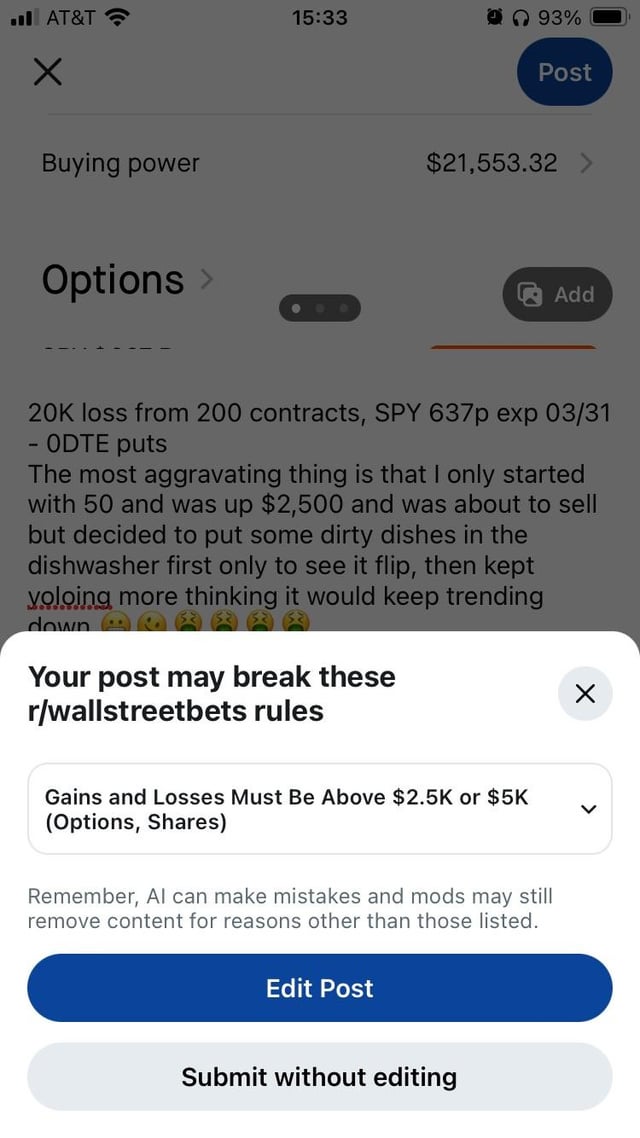Tap Edit Post button
This screenshot has width=640, height=1138.
point(319,988)
